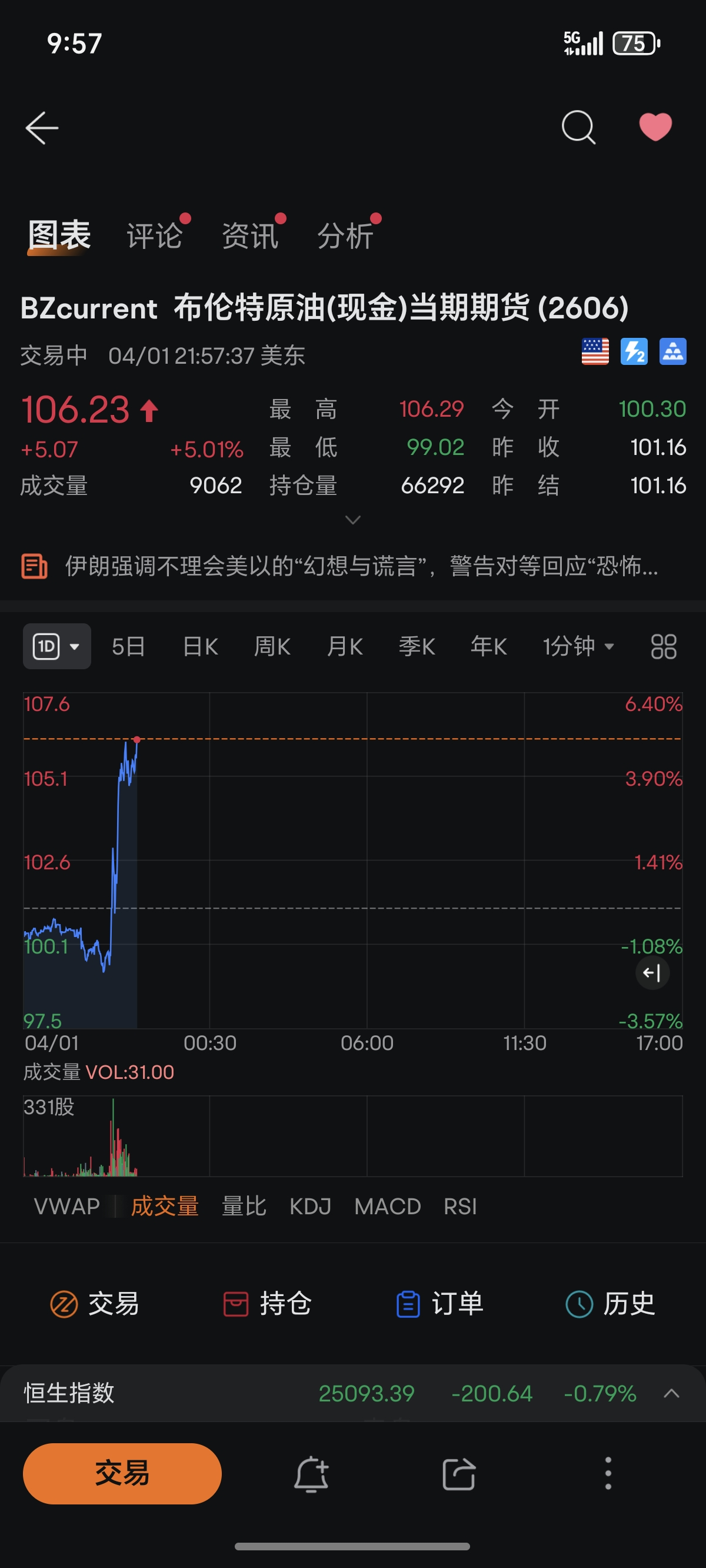Tap the orange 交易 button
This screenshot has height=1568, width=706.
[x=122, y=1474]
